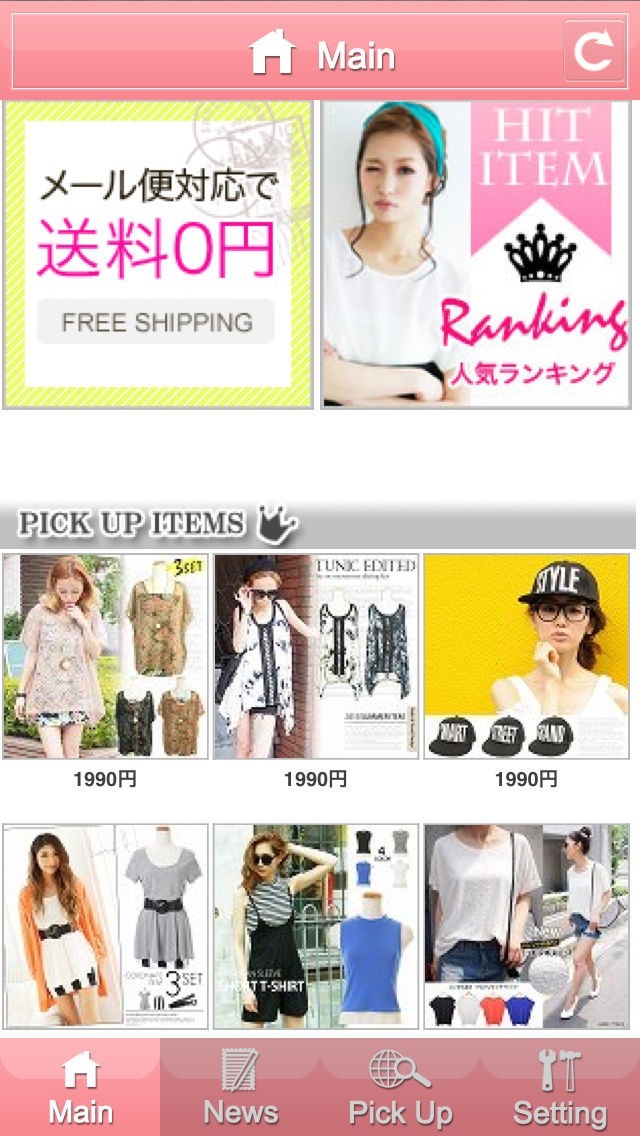Tap the refresh icon in the header
The image size is (640, 1136).
(x=594, y=51)
